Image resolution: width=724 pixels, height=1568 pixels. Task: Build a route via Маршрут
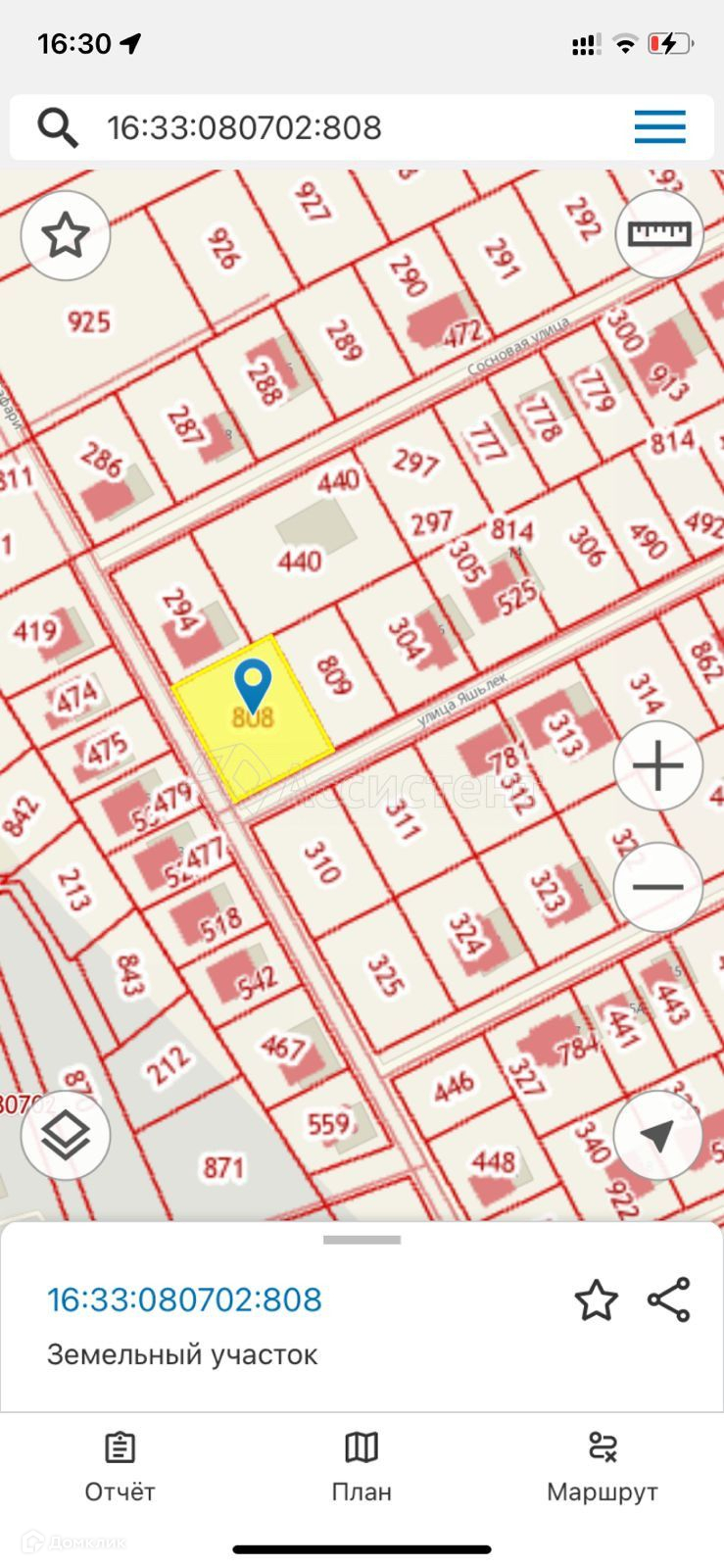[602, 1466]
